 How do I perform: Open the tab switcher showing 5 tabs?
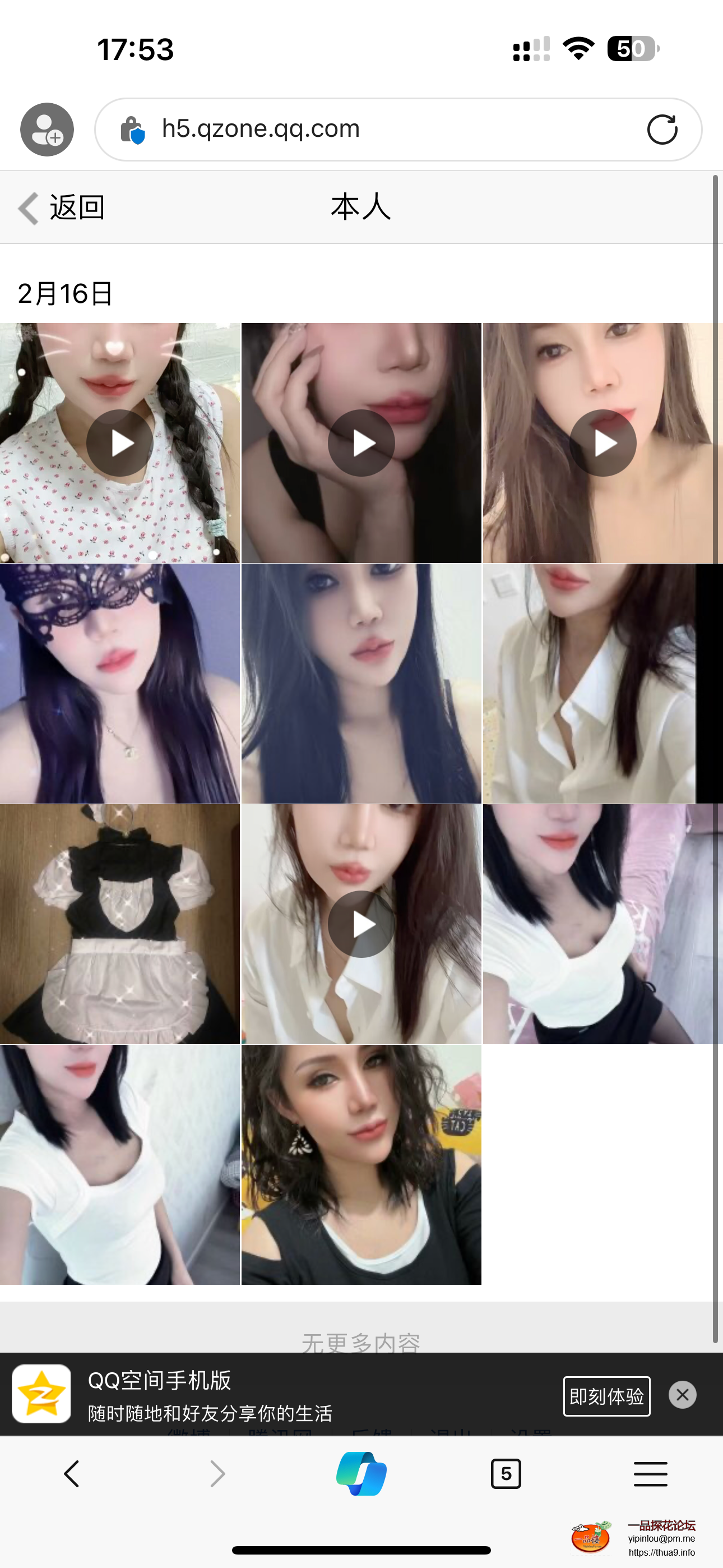(506, 1474)
